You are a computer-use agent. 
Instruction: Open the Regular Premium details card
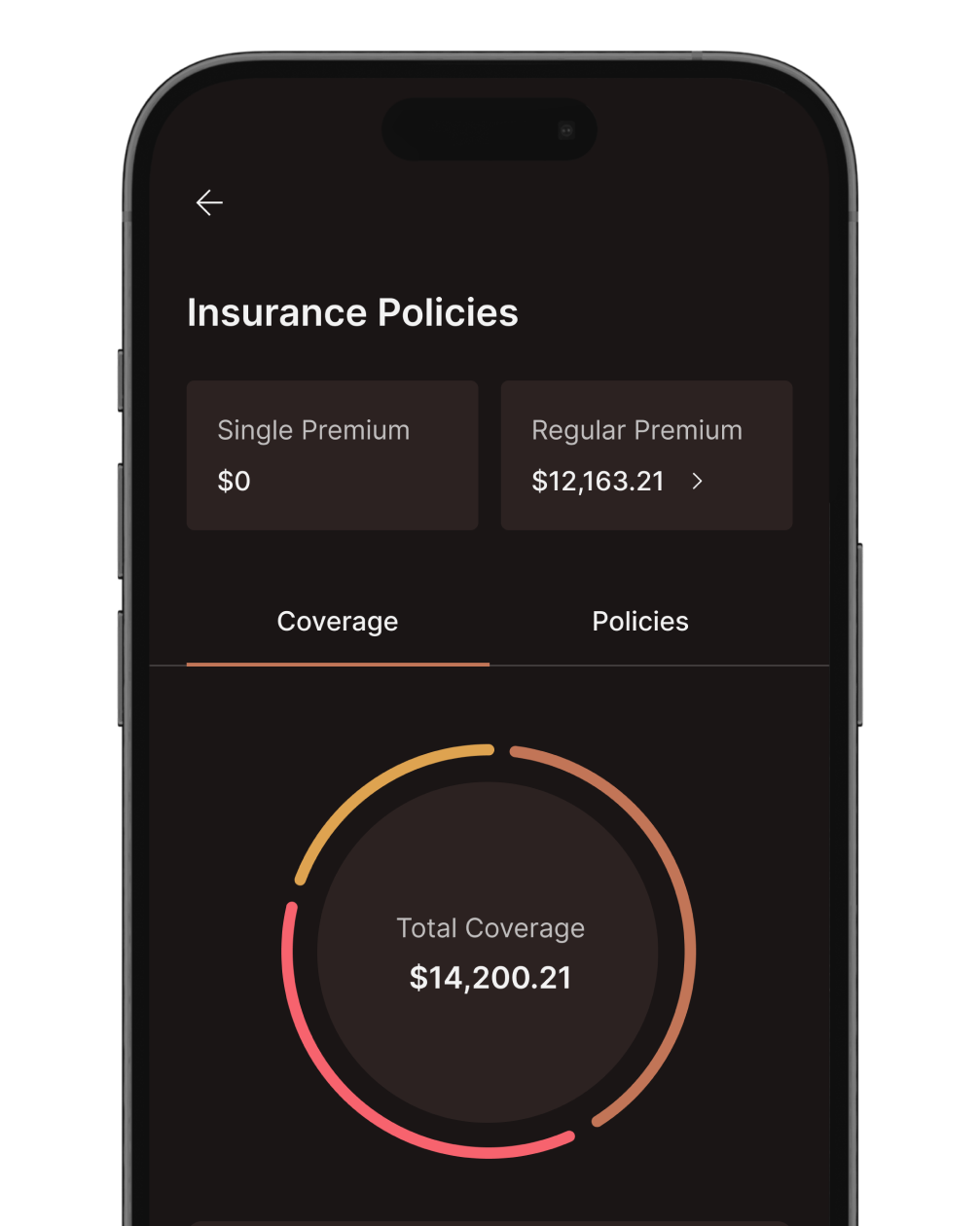point(646,455)
